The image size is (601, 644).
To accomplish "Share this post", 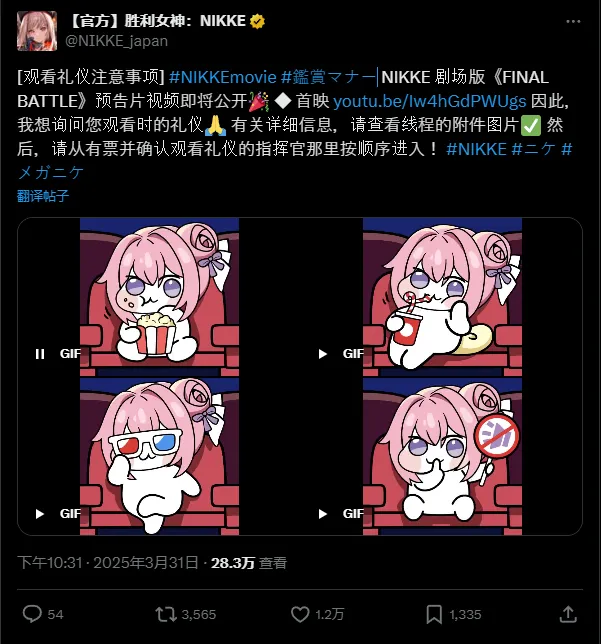I will 567,613.
